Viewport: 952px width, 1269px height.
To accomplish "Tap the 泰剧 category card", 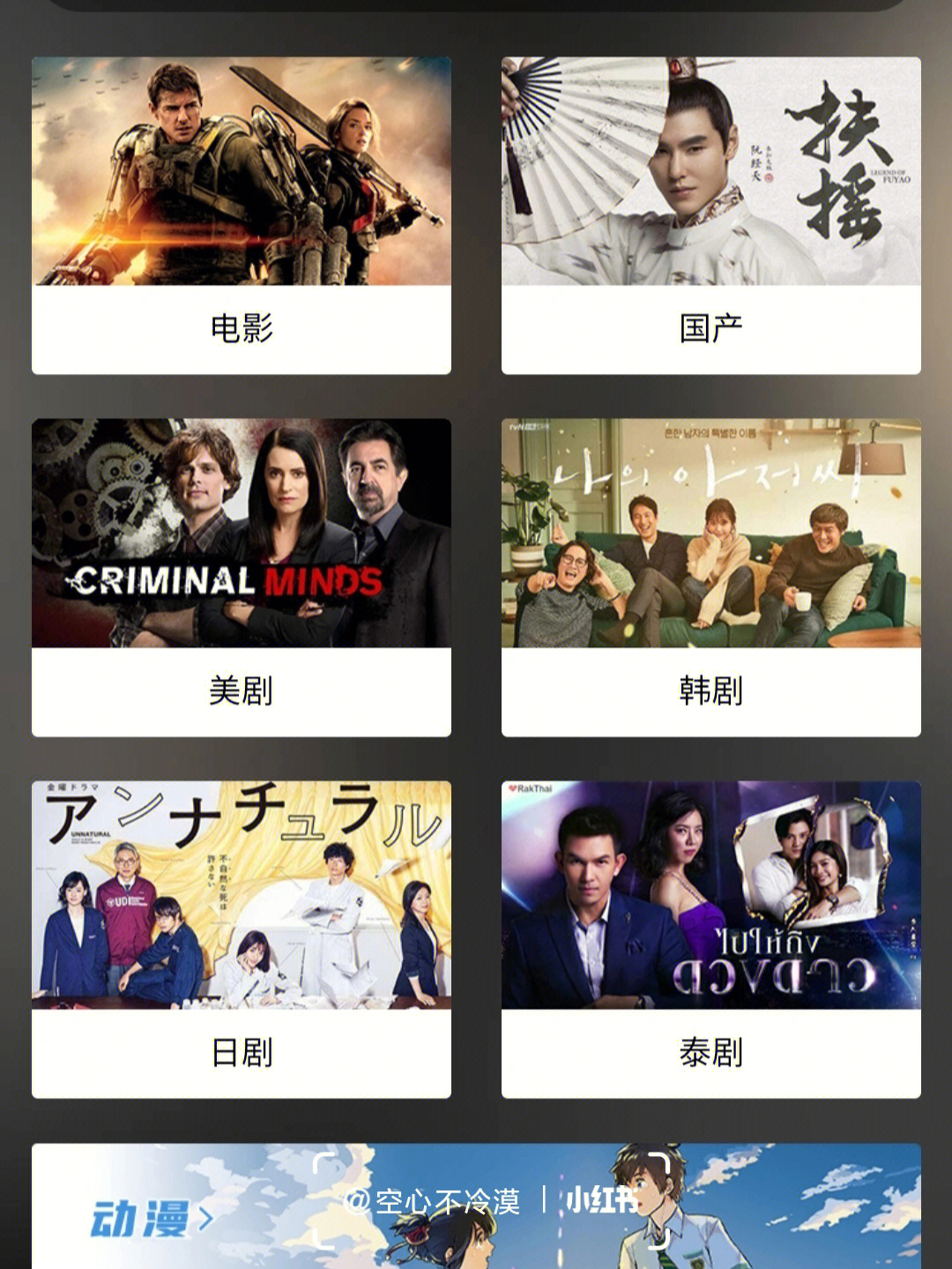I will [x=710, y=939].
